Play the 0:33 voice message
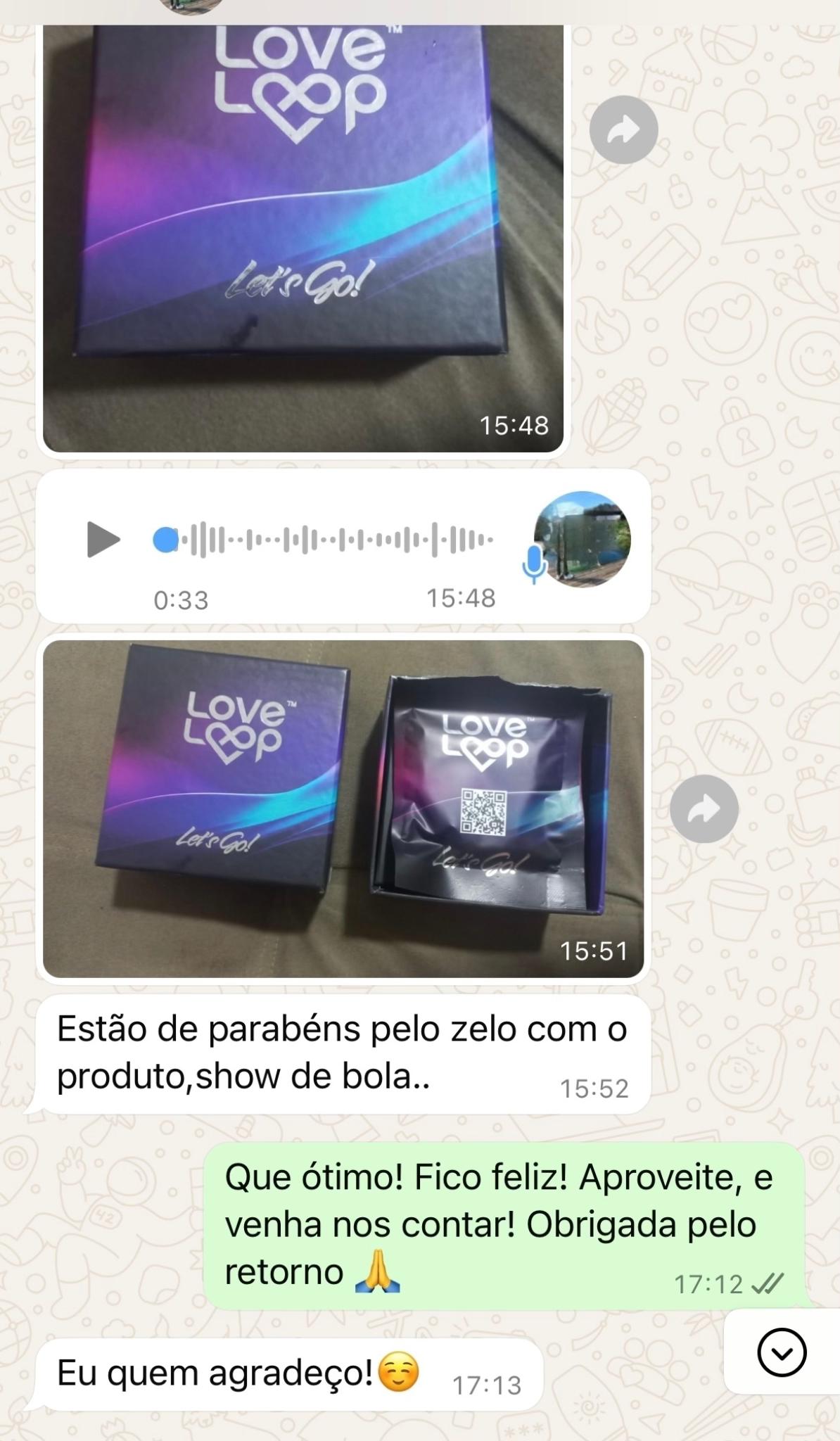The image size is (840, 1441). pyautogui.click(x=103, y=540)
